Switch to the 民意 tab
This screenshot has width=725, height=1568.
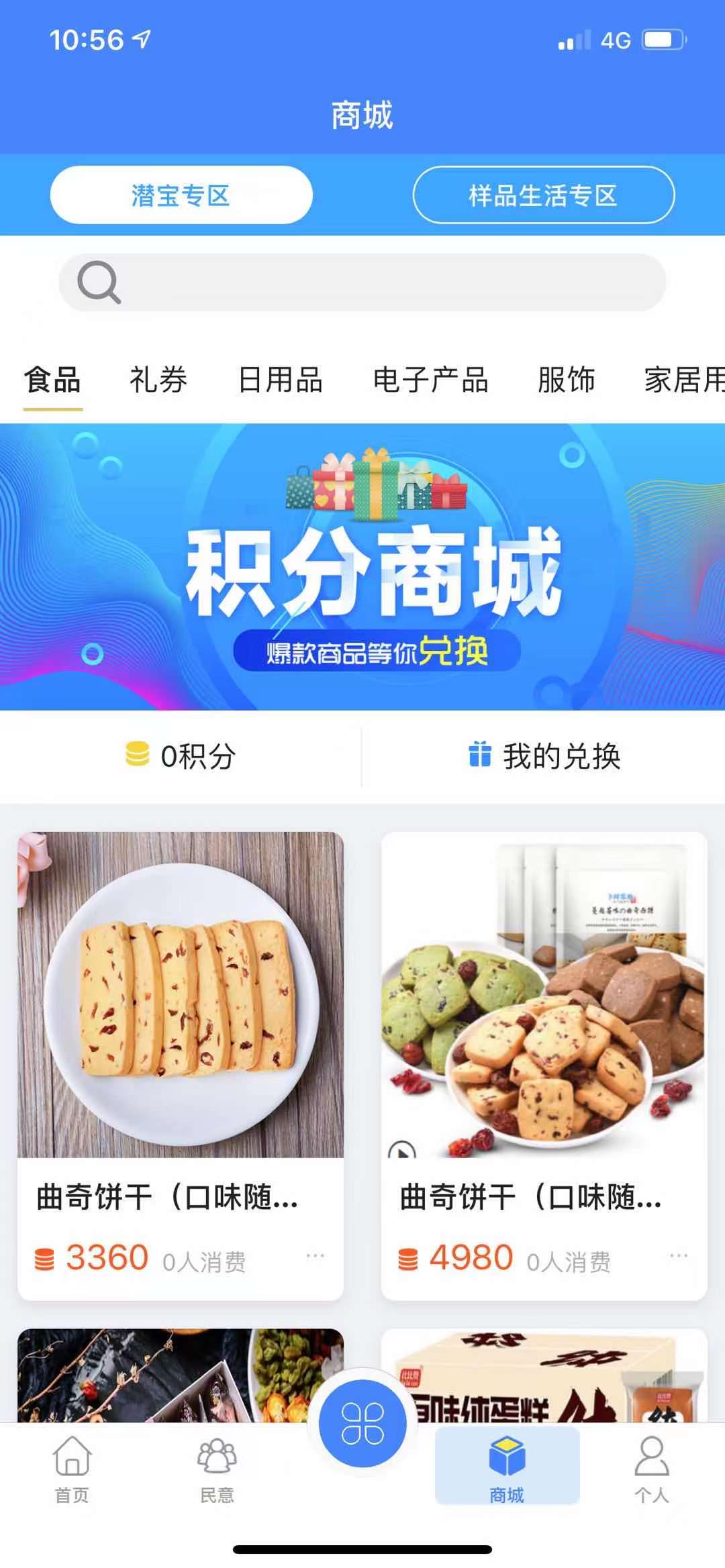coord(217,1468)
